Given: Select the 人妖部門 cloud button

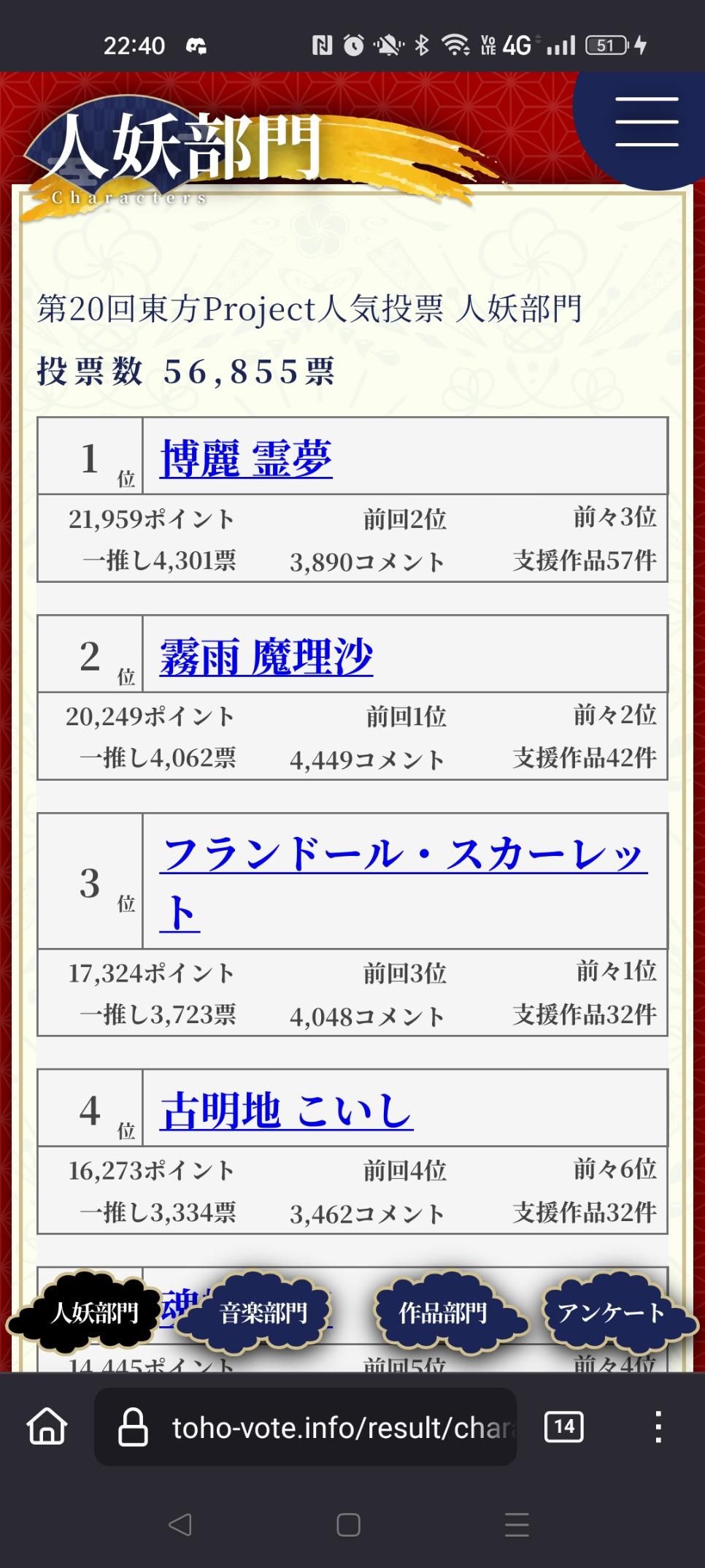Looking at the screenshot, I should [86, 1314].
